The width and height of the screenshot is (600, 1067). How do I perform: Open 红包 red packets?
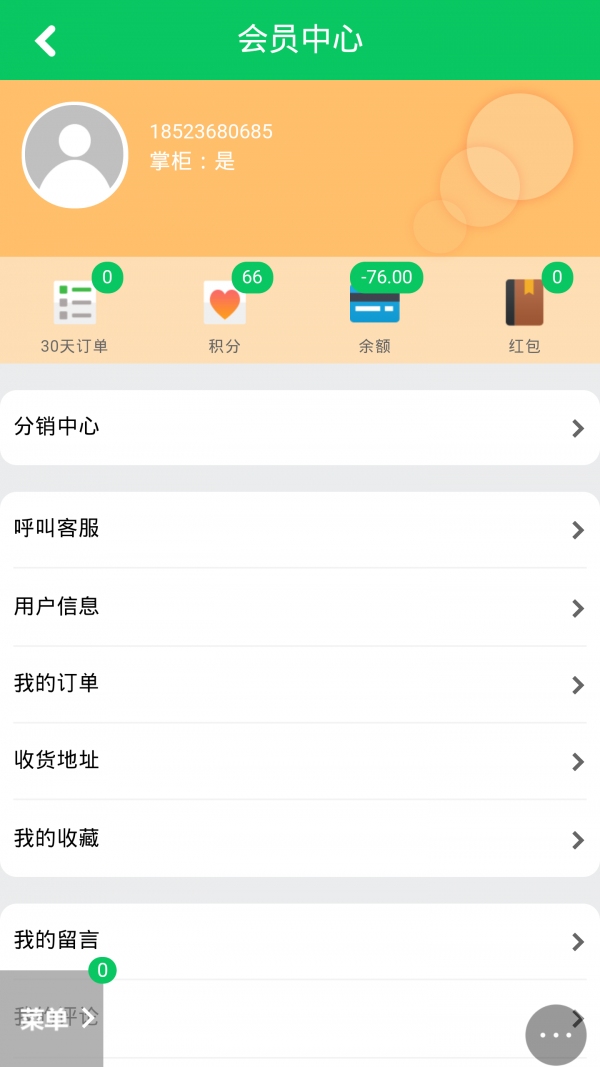tap(524, 312)
